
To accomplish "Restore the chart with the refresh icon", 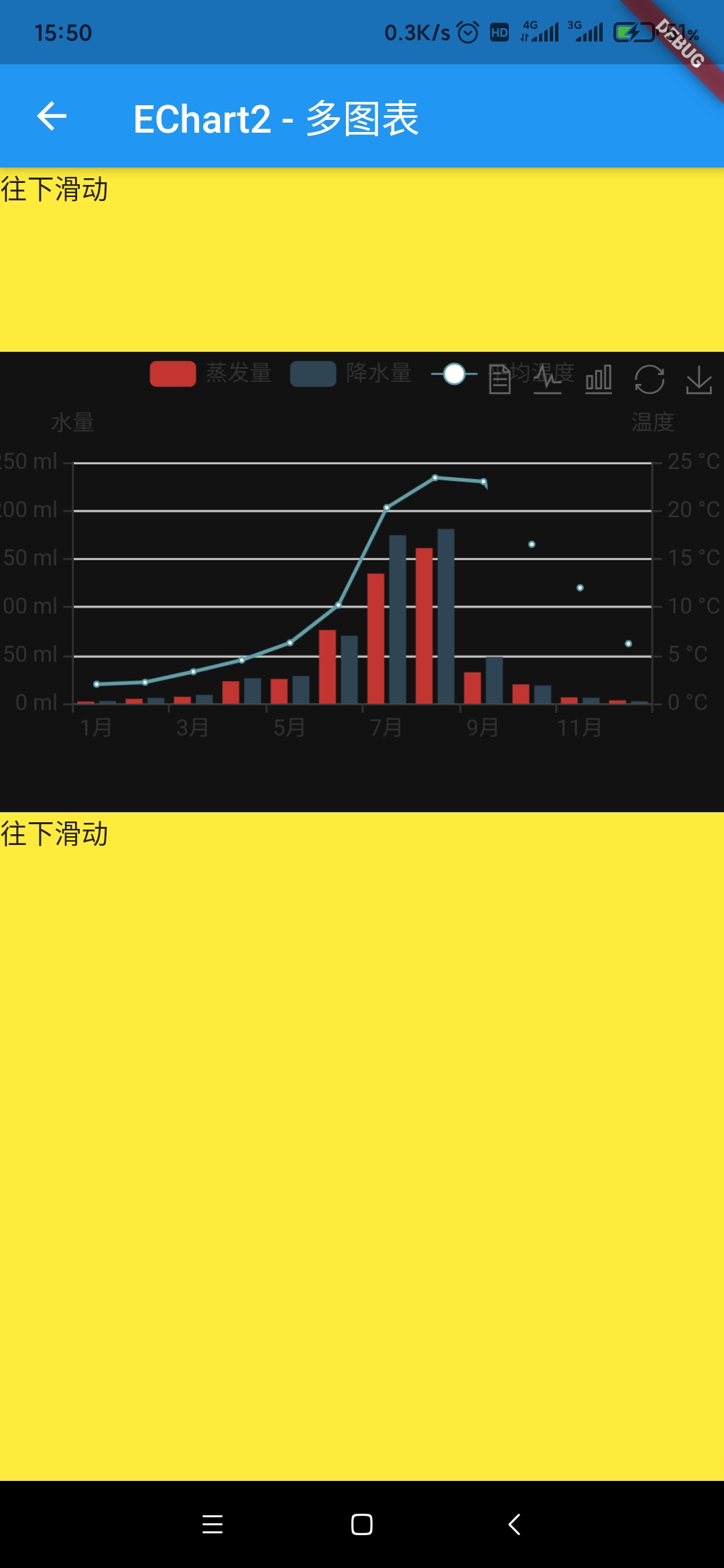I will [x=649, y=380].
